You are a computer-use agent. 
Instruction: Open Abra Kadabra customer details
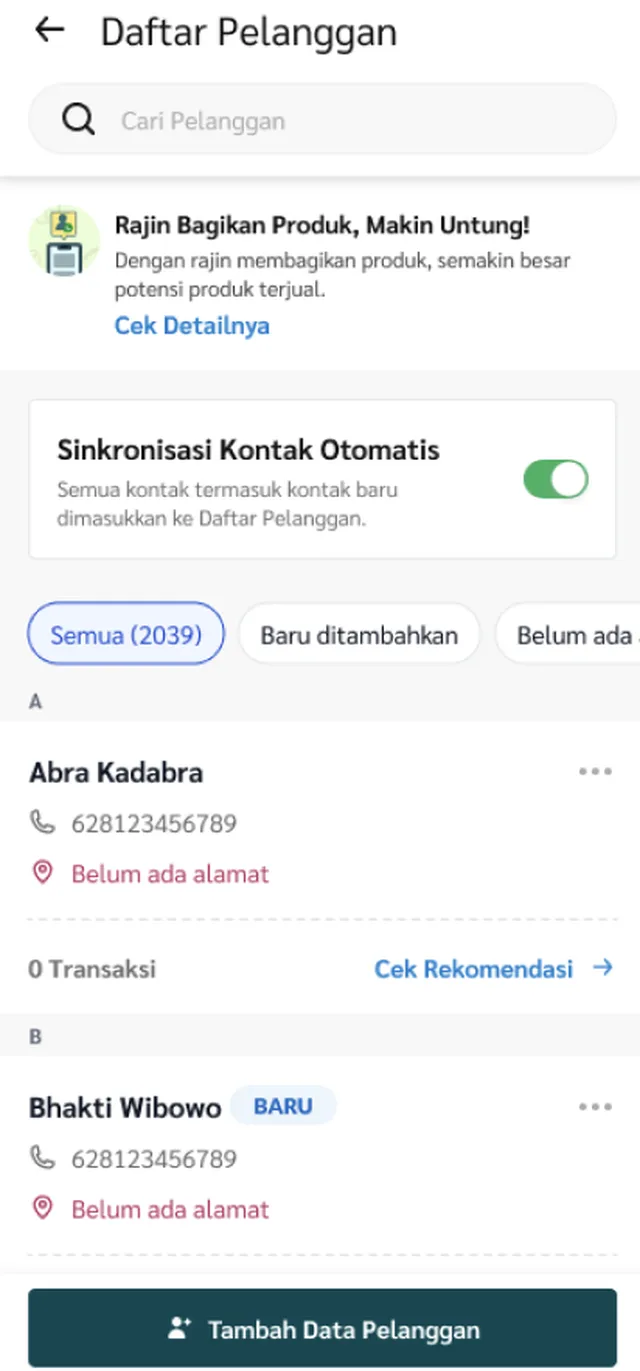(x=116, y=773)
